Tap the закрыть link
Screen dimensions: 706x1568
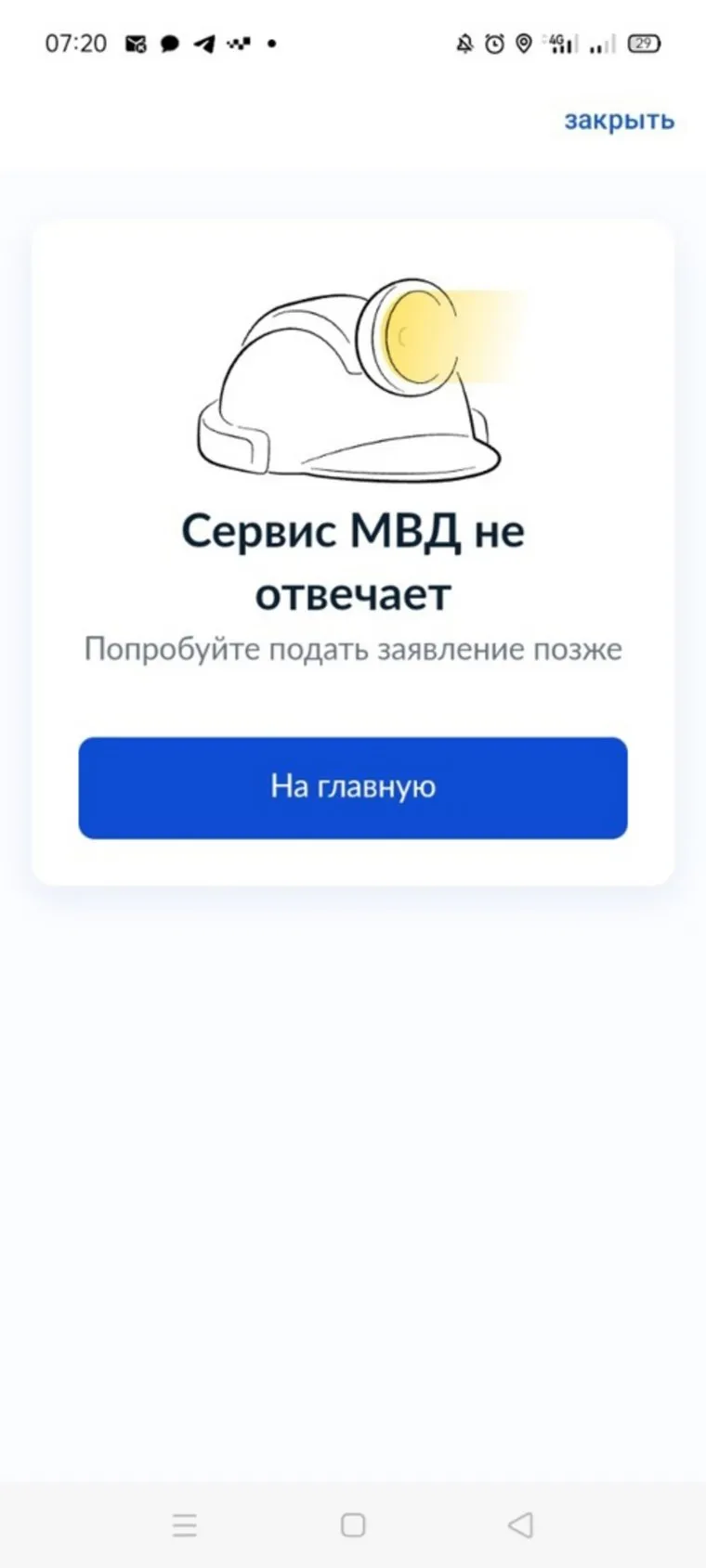(619, 121)
